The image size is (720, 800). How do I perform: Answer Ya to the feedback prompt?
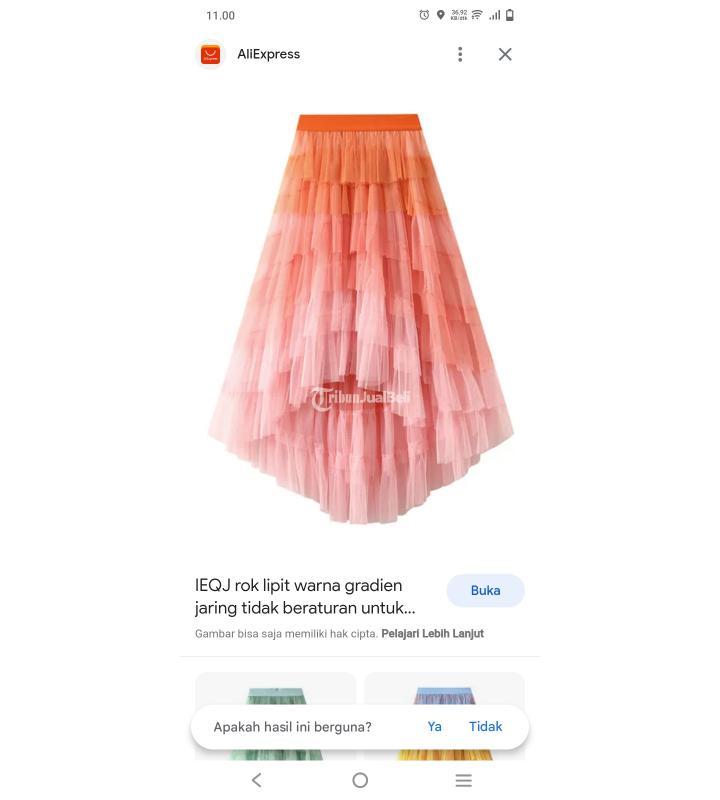click(434, 727)
